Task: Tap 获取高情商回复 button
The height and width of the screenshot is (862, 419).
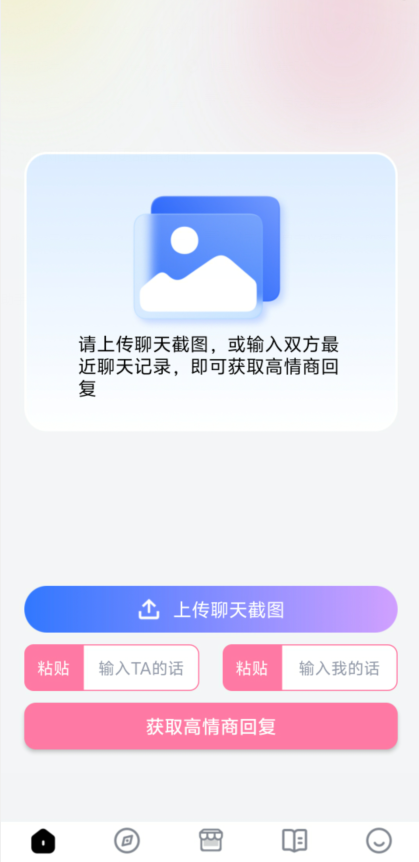Action: click(211, 726)
